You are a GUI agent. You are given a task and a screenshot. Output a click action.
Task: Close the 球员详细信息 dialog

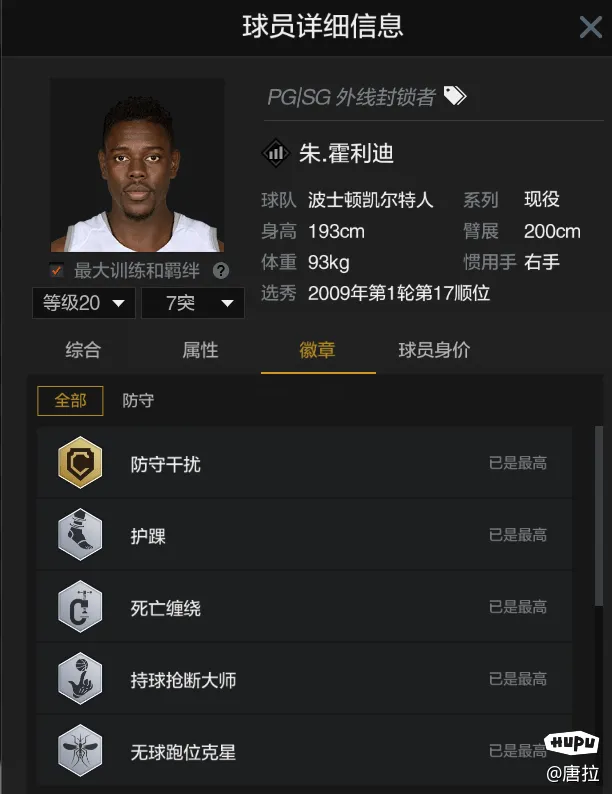point(590,27)
